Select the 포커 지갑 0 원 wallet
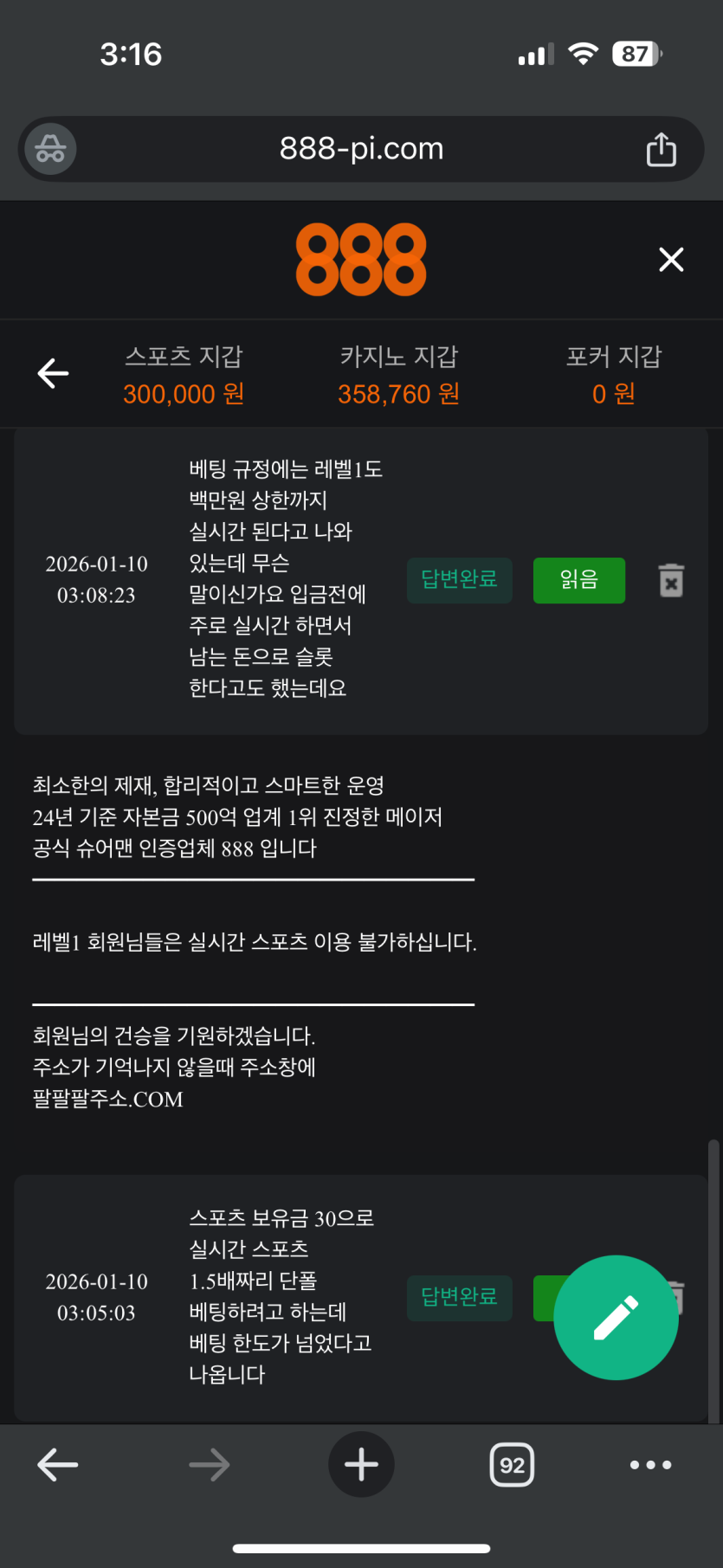Image resolution: width=723 pixels, height=1568 pixels. coord(613,375)
